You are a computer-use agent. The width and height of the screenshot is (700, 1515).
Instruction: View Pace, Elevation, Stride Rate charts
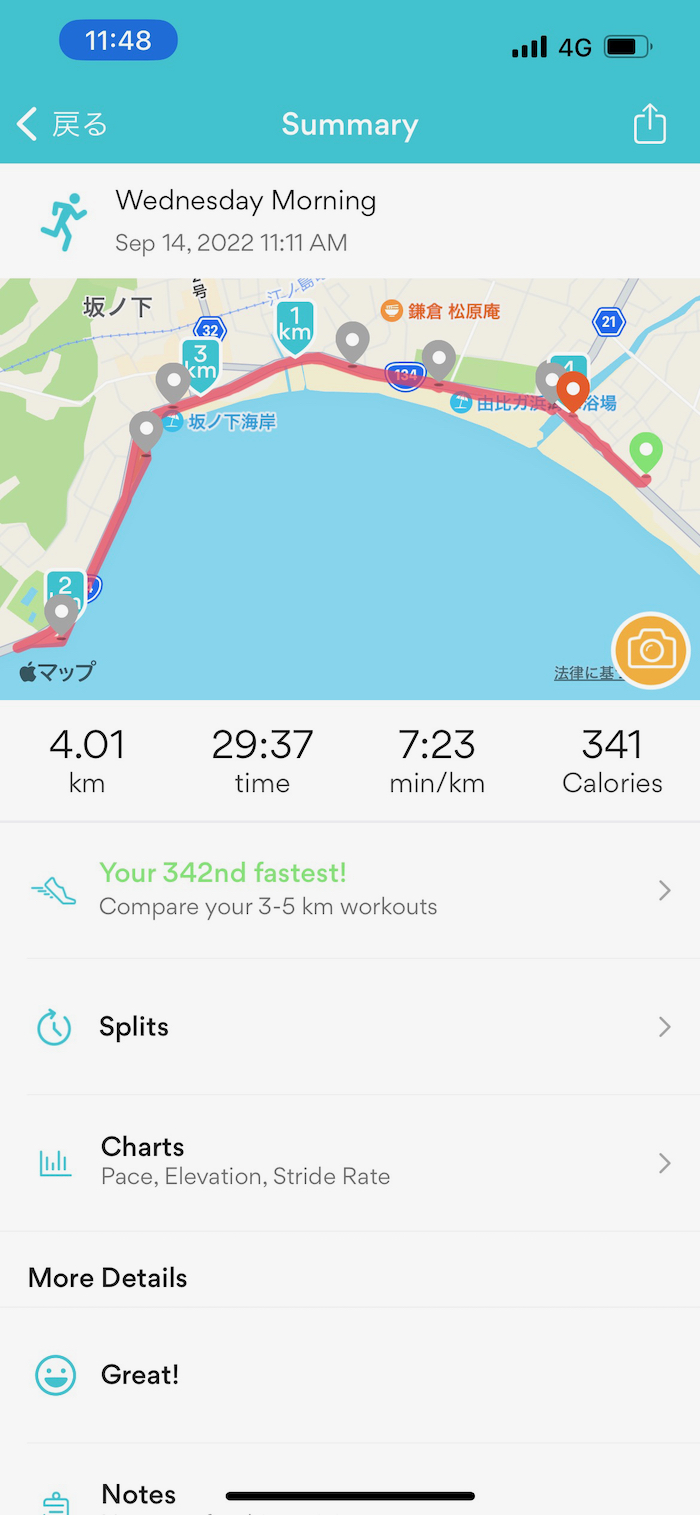coord(350,1162)
